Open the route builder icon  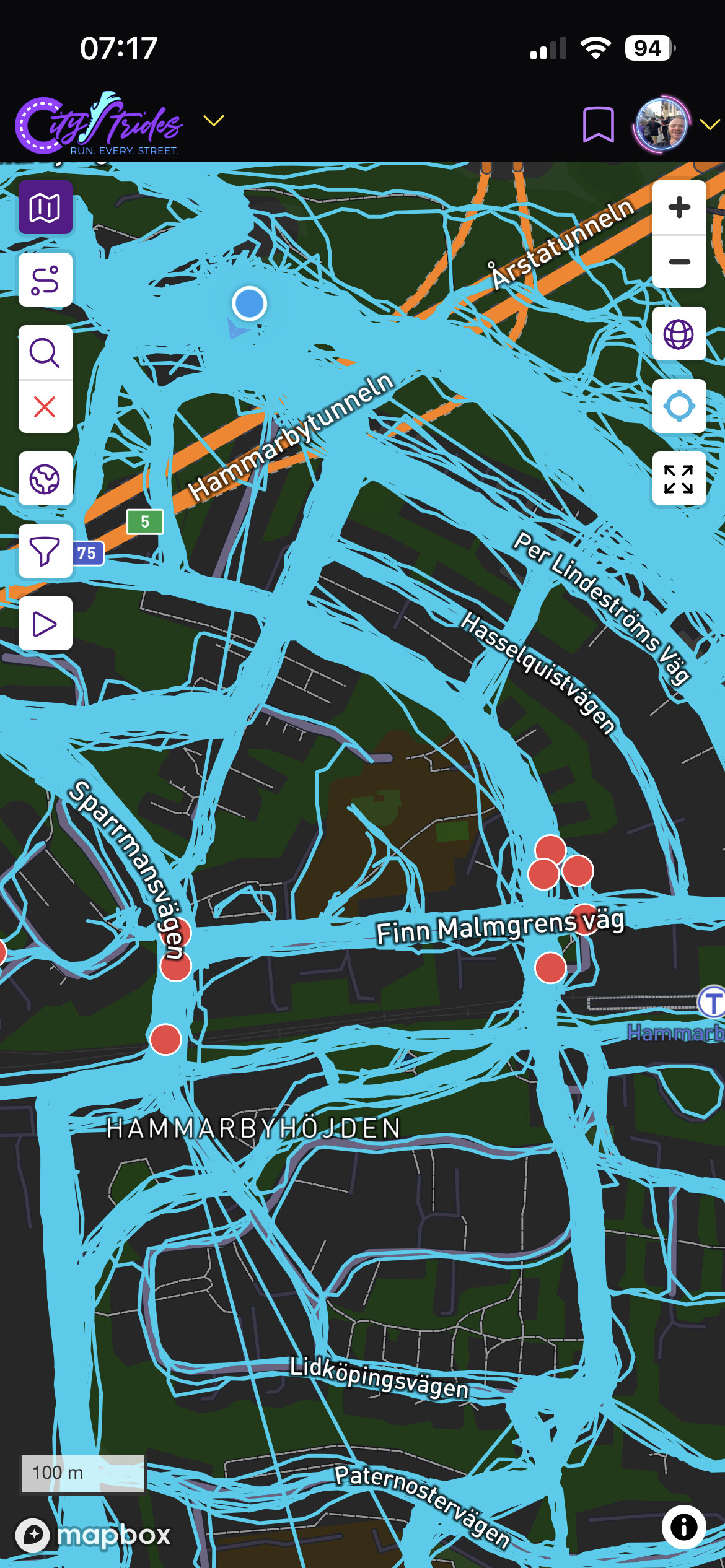(x=45, y=280)
